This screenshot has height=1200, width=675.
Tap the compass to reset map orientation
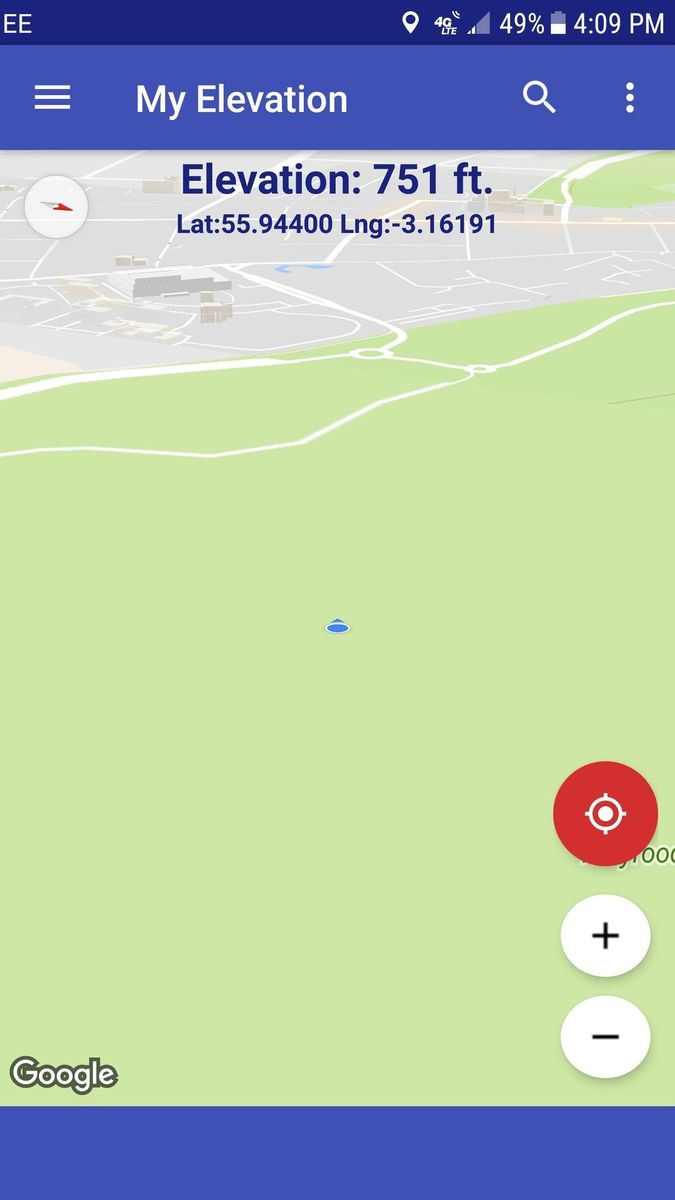(56, 206)
